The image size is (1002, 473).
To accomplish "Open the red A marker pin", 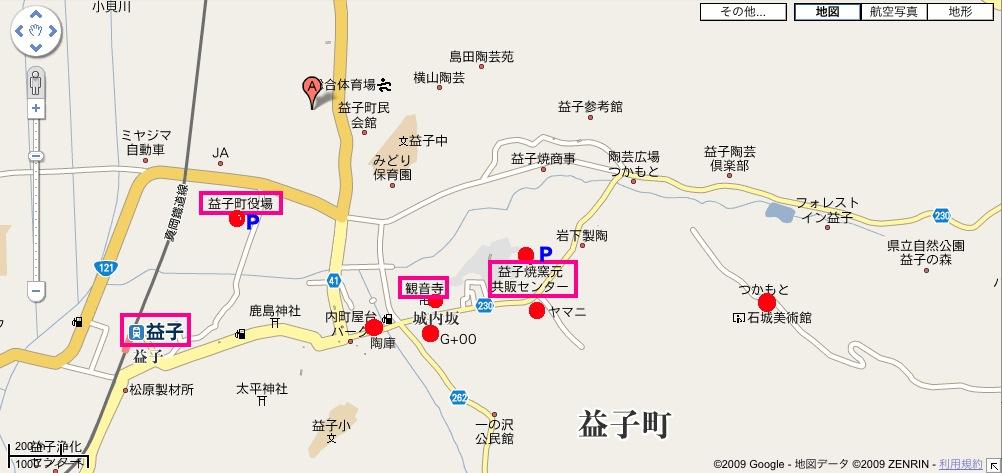I will (312, 90).
